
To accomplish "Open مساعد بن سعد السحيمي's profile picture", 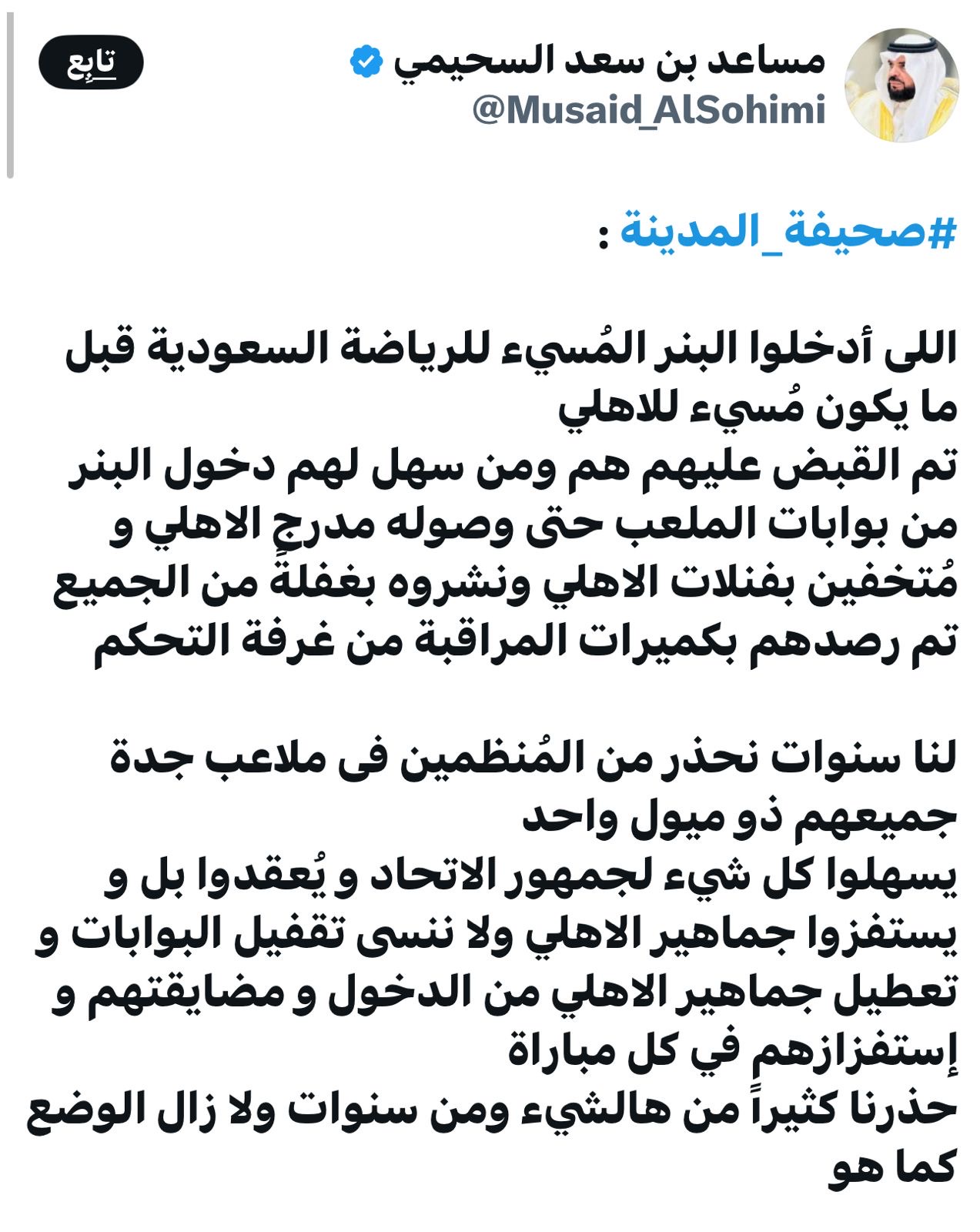I will pyautogui.click(x=901, y=85).
